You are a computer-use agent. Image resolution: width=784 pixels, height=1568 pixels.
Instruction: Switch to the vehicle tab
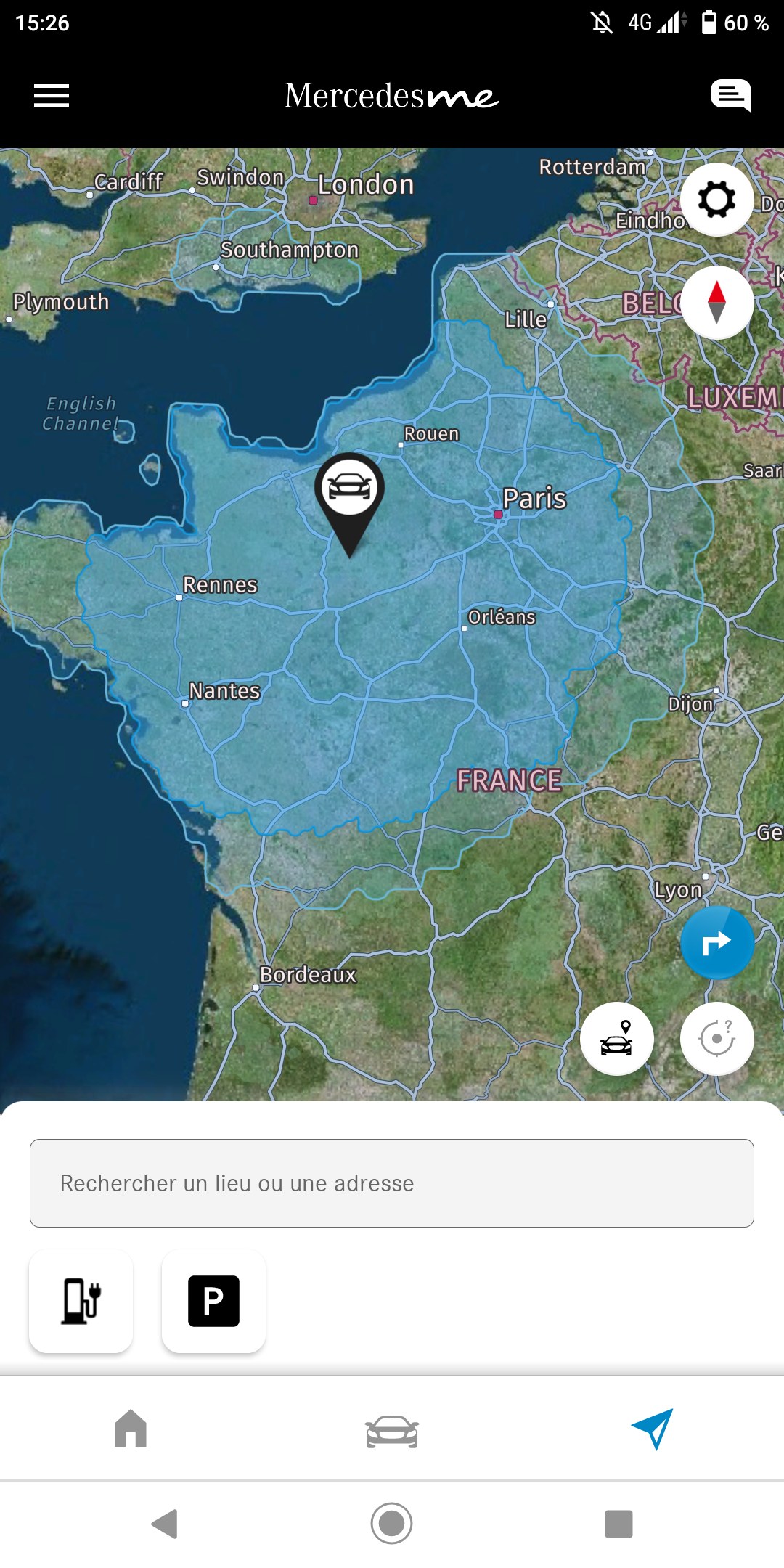pyautogui.click(x=392, y=1432)
